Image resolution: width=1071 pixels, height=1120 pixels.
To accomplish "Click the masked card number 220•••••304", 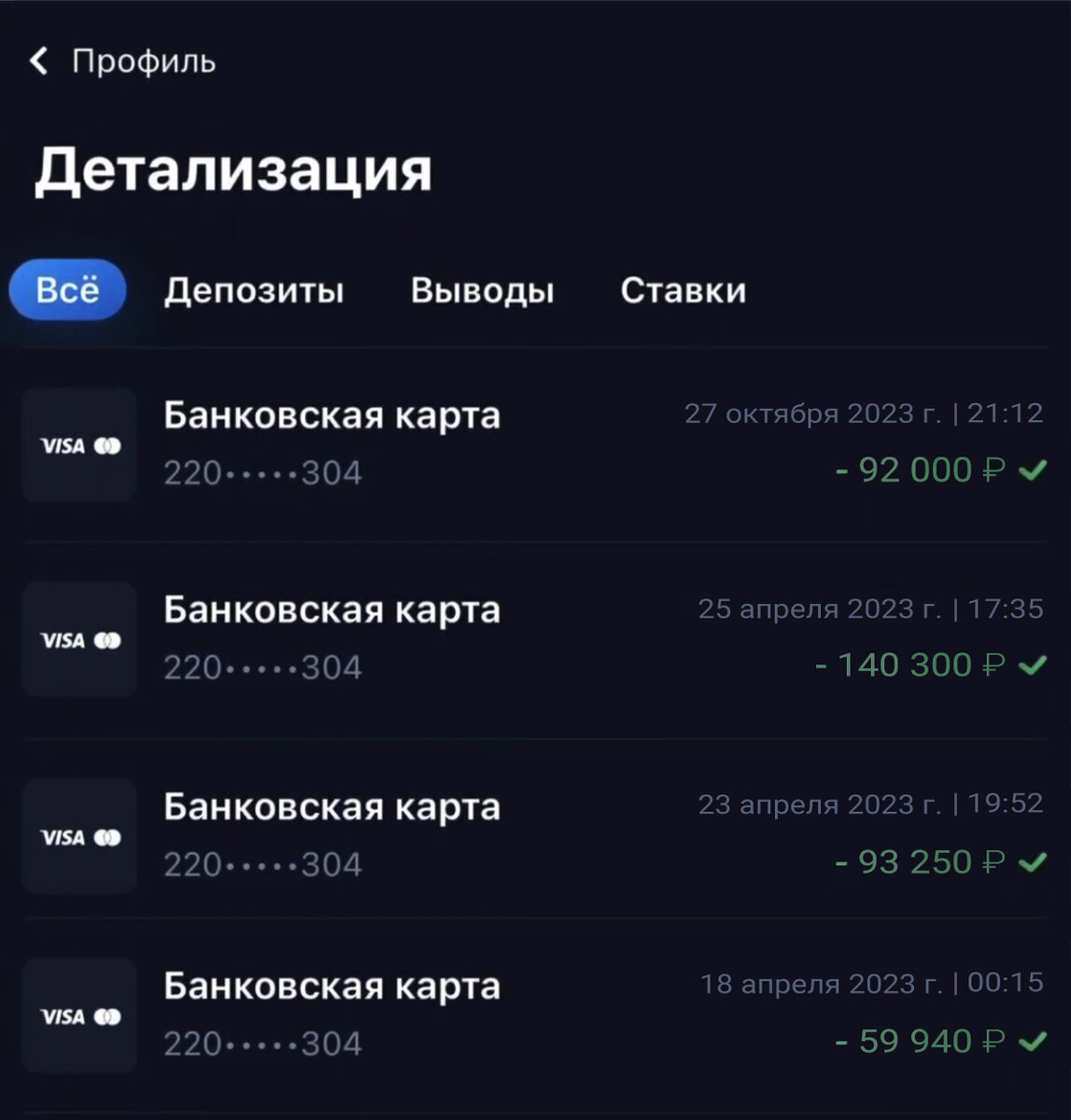I will tap(263, 473).
